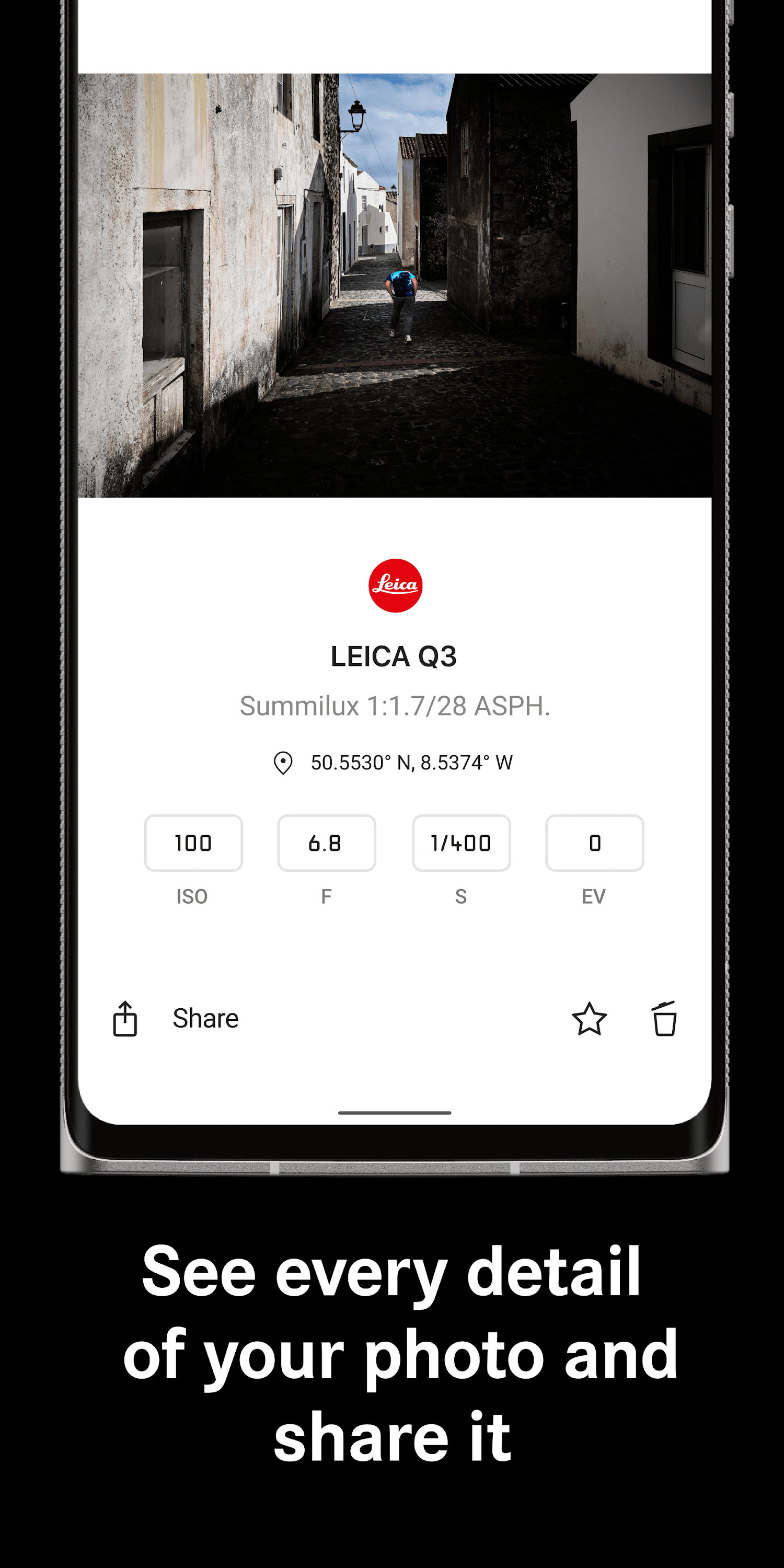Tap EV label below exposure value
This screenshot has height=1568, width=784.
594,895
